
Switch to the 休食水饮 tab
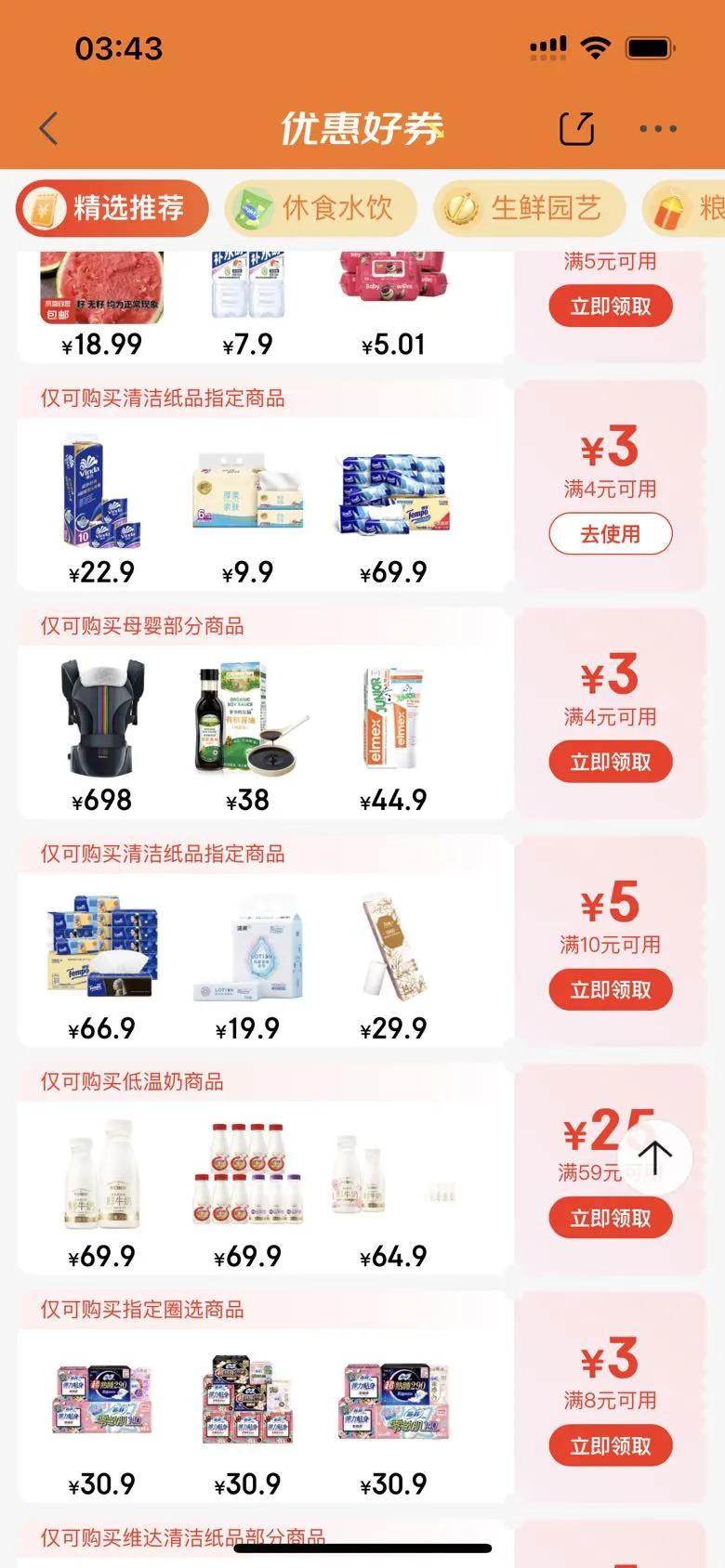tap(320, 208)
